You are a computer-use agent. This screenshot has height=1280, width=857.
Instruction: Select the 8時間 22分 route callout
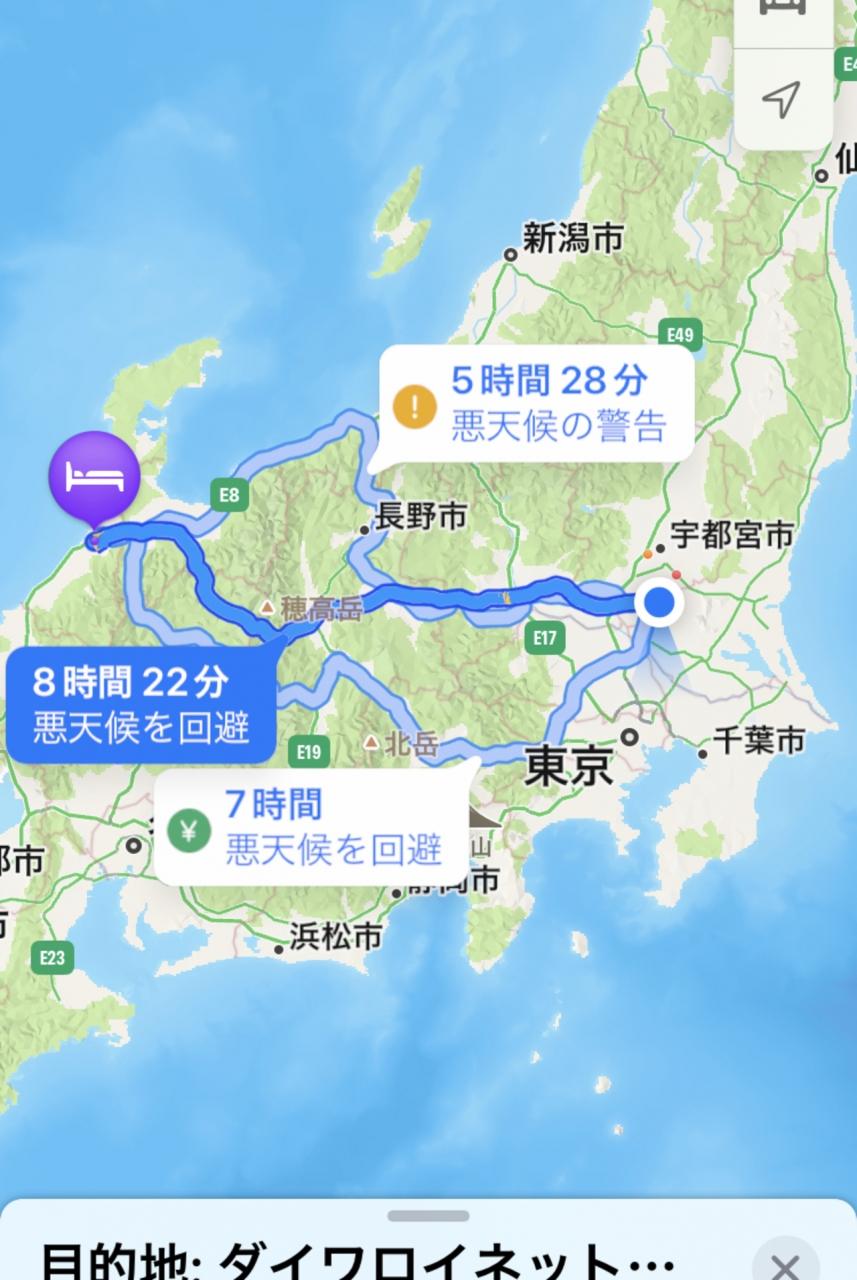point(141,704)
